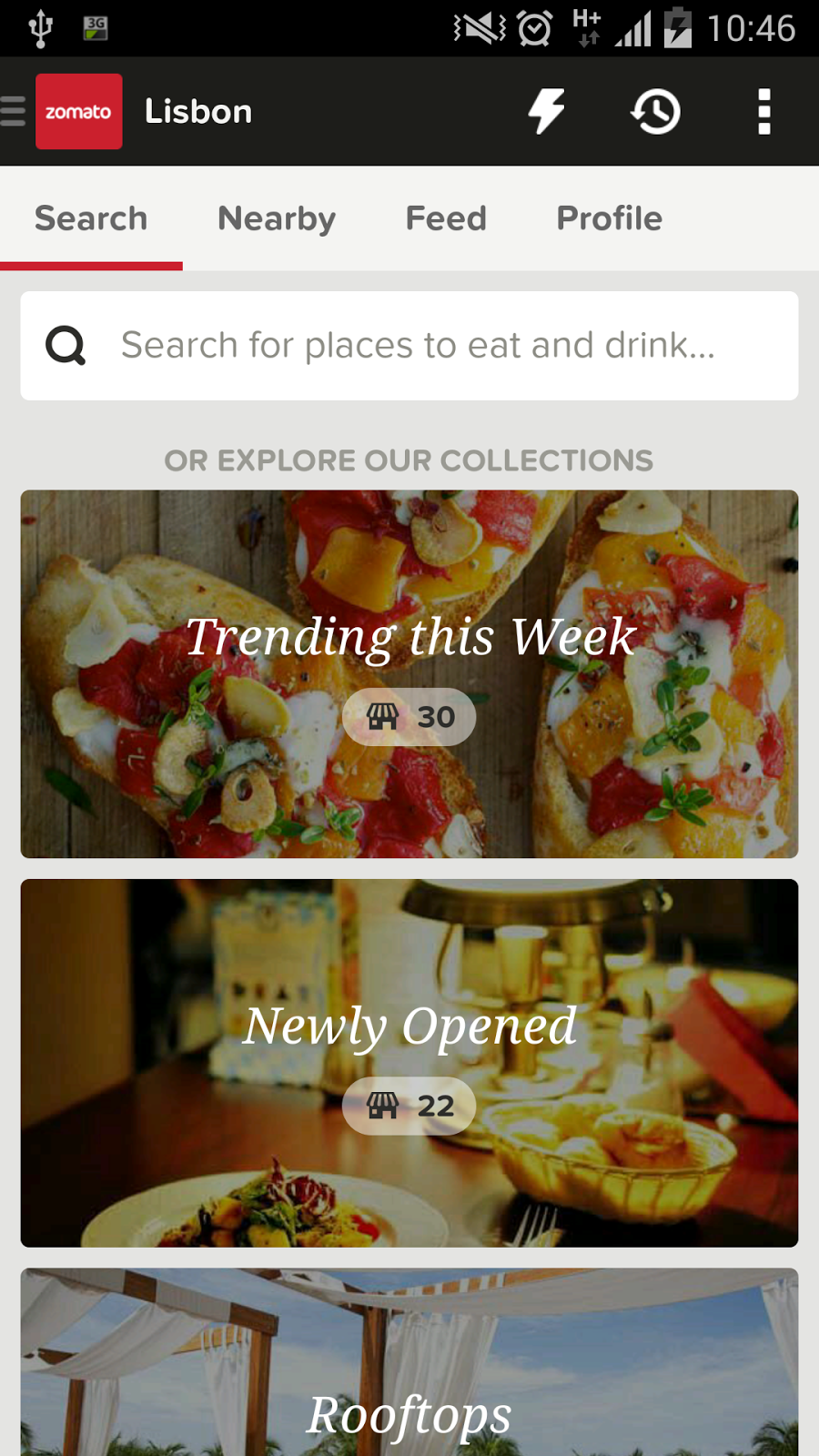Click the magnifier icon in the search bar
The width and height of the screenshot is (819, 1456).
[65, 346]
